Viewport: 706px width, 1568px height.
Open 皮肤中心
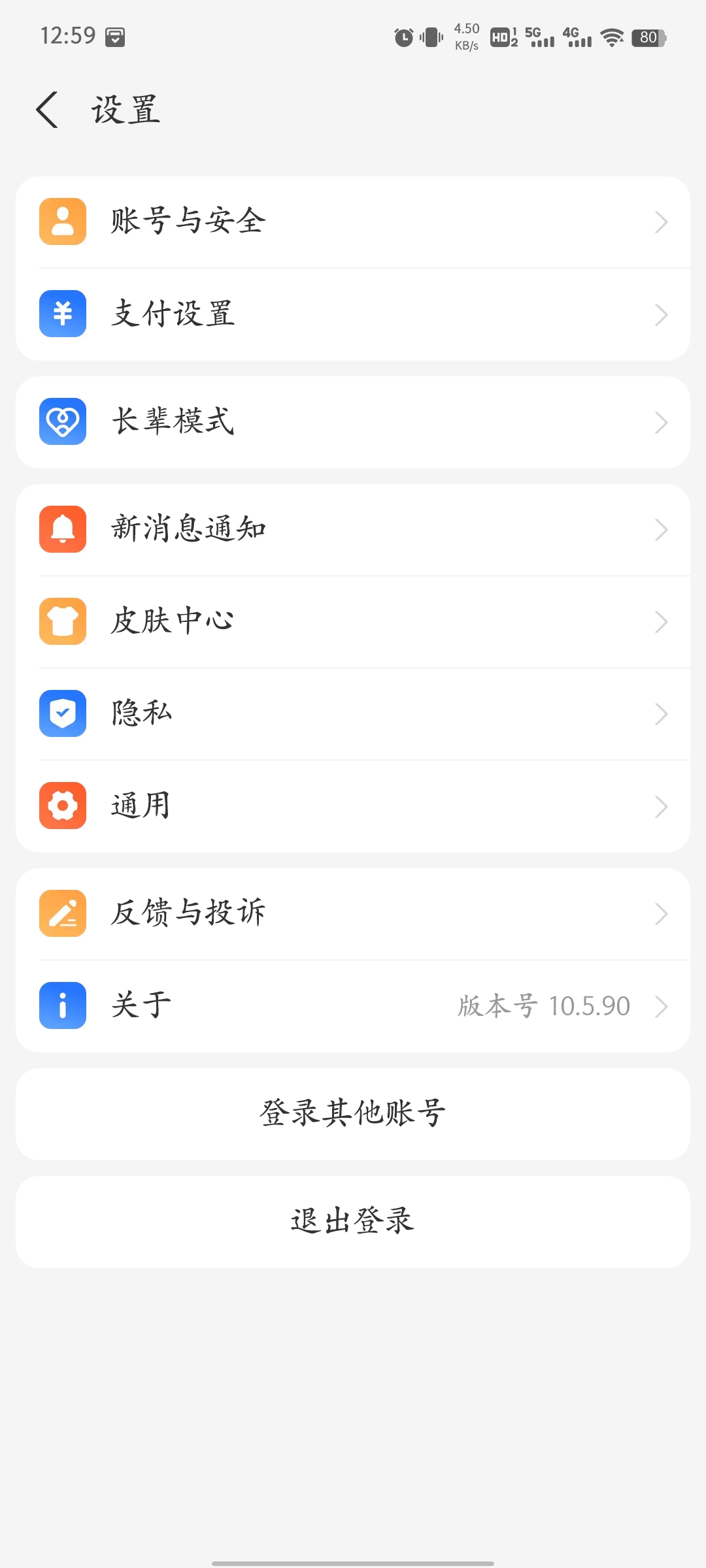point(353,622)
